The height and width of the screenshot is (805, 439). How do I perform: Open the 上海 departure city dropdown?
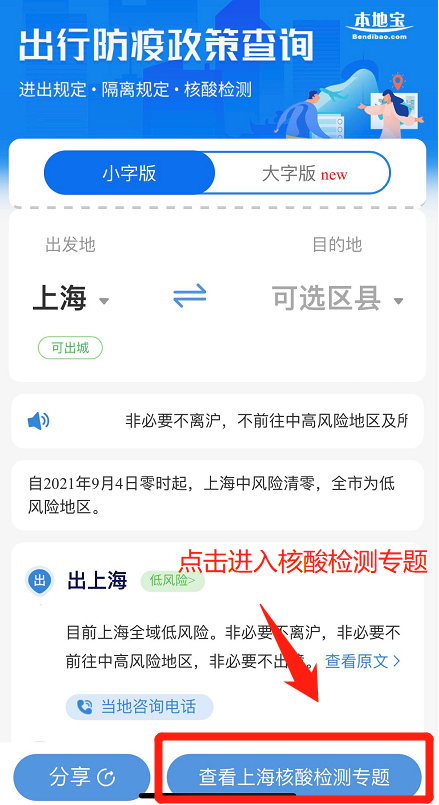pyautogui.click(x=71, y=298)
